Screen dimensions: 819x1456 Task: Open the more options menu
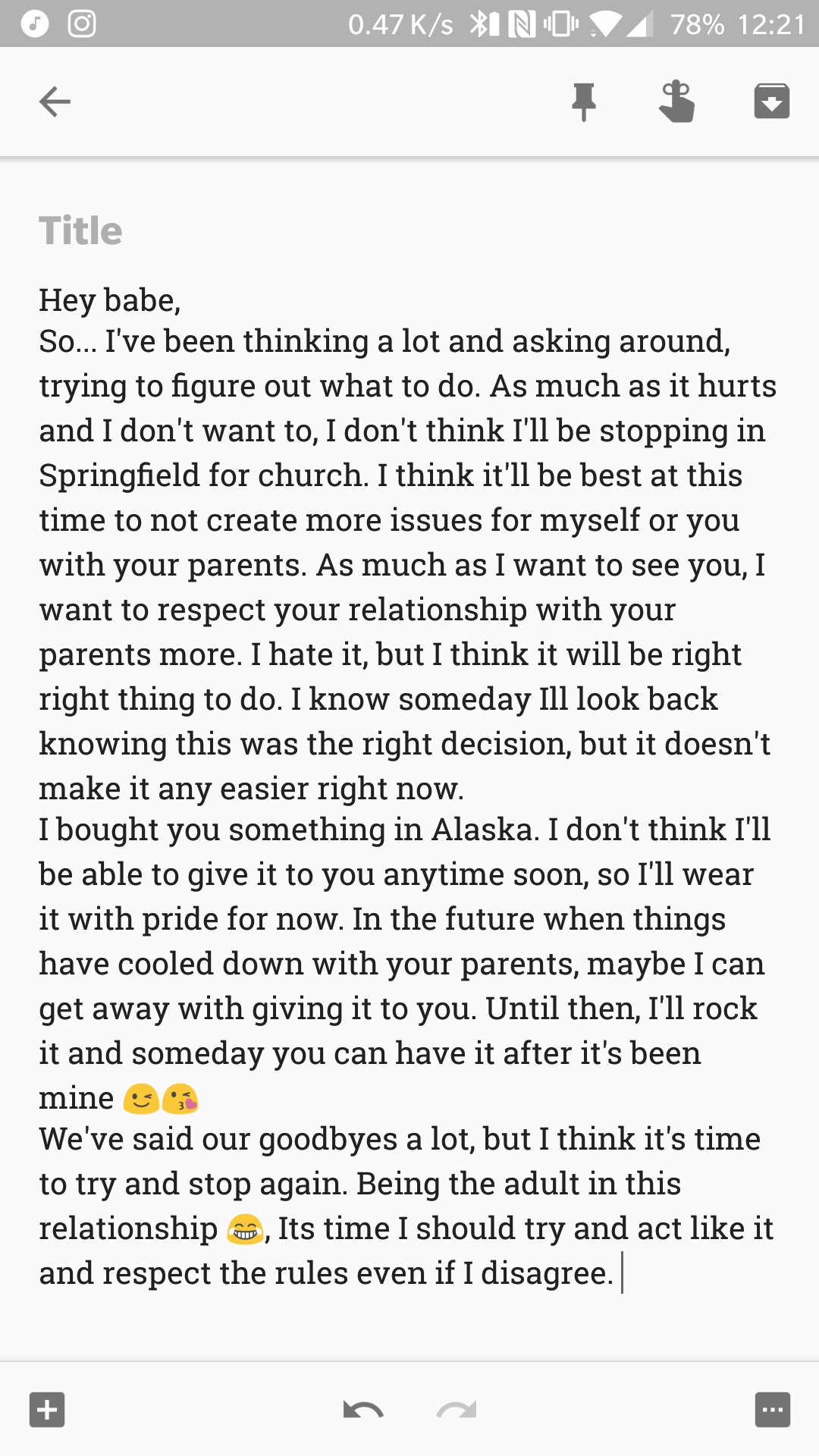click(772, 1410)
